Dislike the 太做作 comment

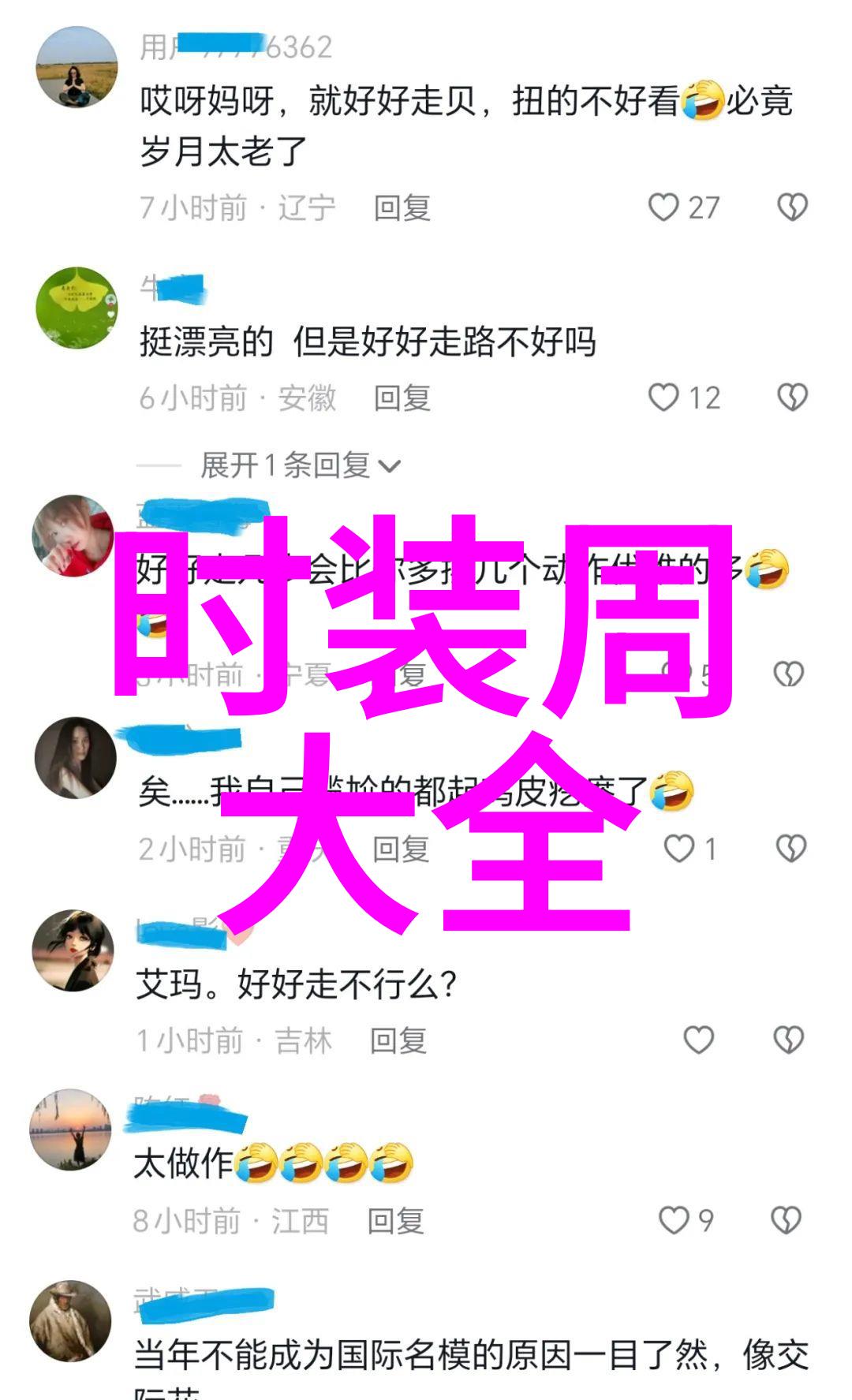click(786, 1220)
